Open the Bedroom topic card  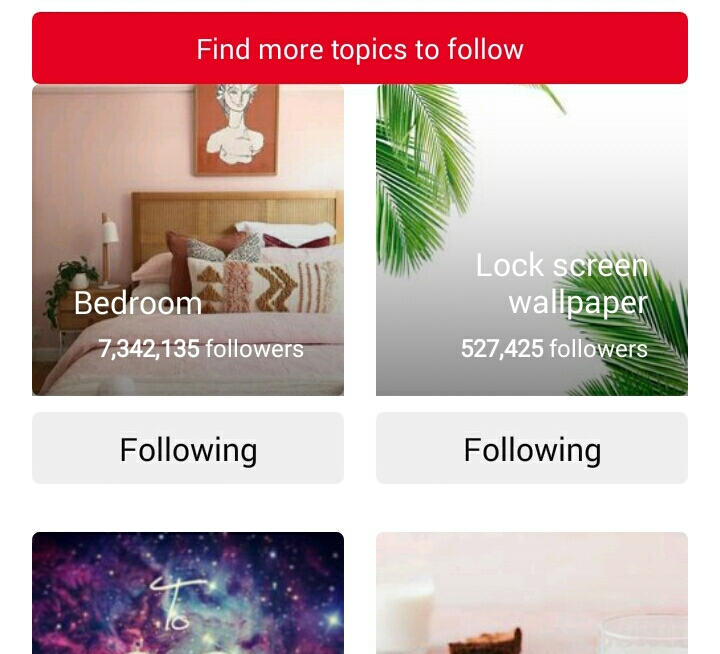click(188, 240)
